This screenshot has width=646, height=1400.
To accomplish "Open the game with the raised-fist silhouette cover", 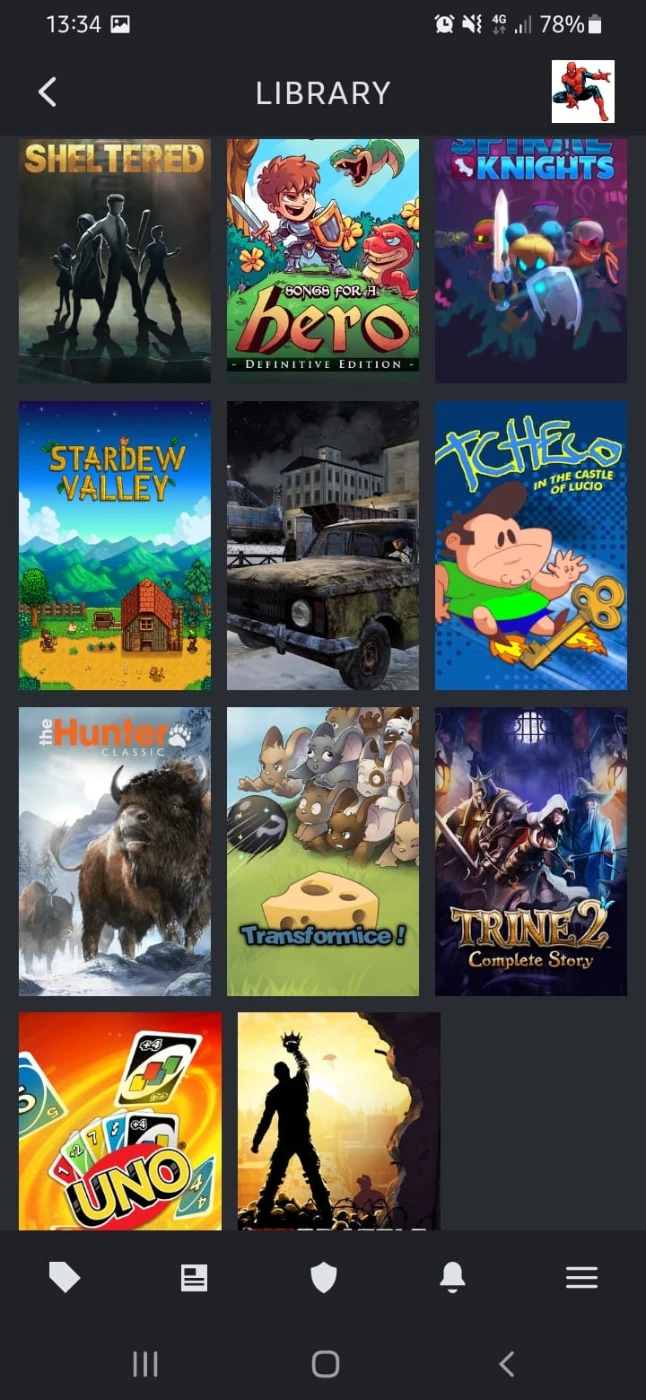I will point(339,1121).
